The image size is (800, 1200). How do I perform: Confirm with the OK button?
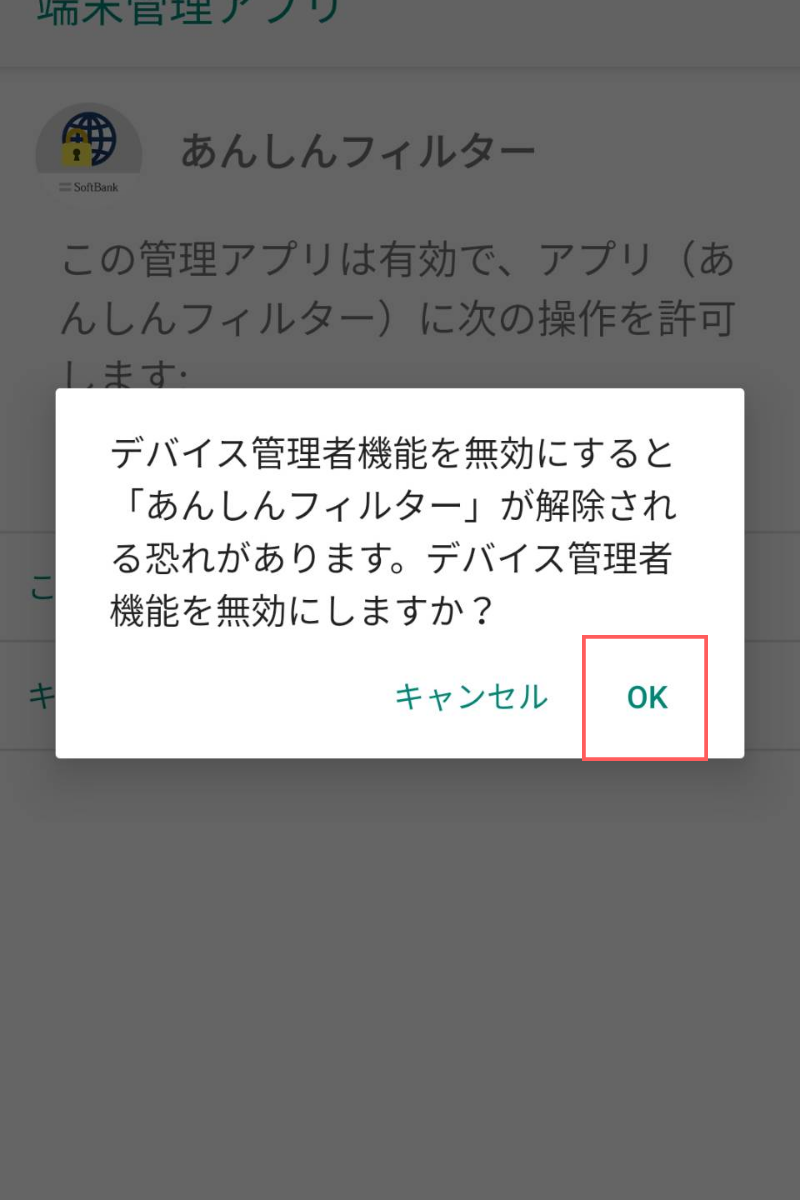pyautogui.click(x=646, y=697)
